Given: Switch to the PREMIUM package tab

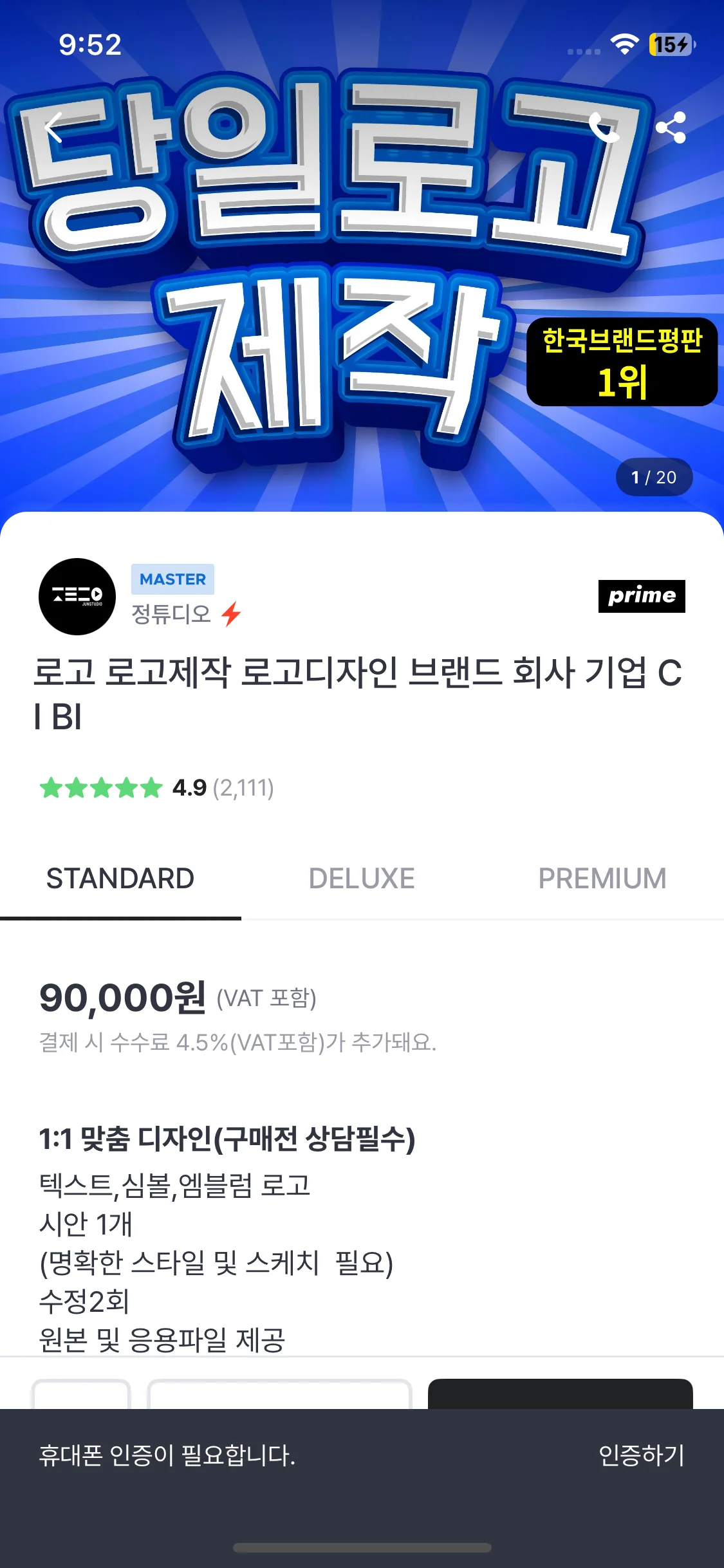Looking at the screenshot, I should tap(602, 879).
